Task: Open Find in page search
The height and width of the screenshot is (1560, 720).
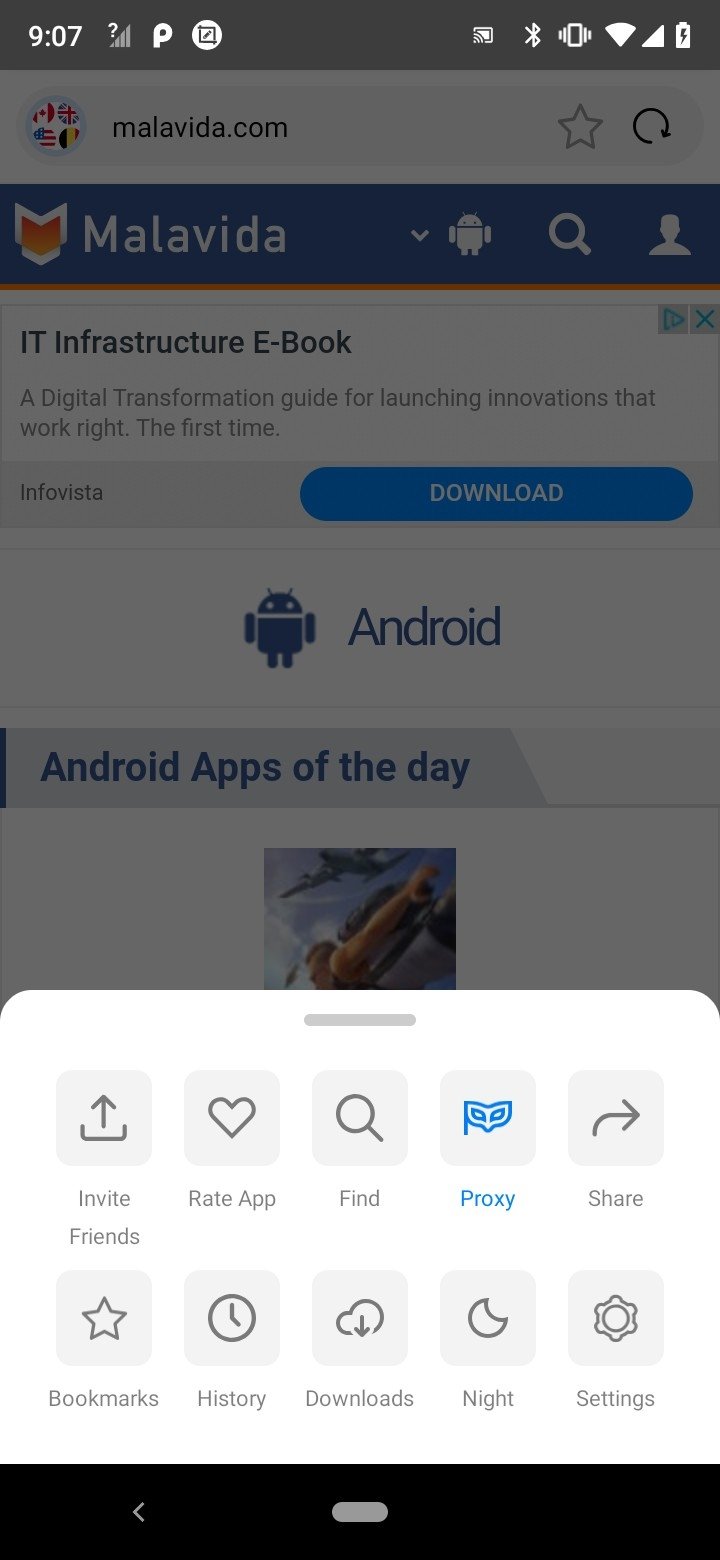Action: pyautogui.click(x=360, y=1118)
